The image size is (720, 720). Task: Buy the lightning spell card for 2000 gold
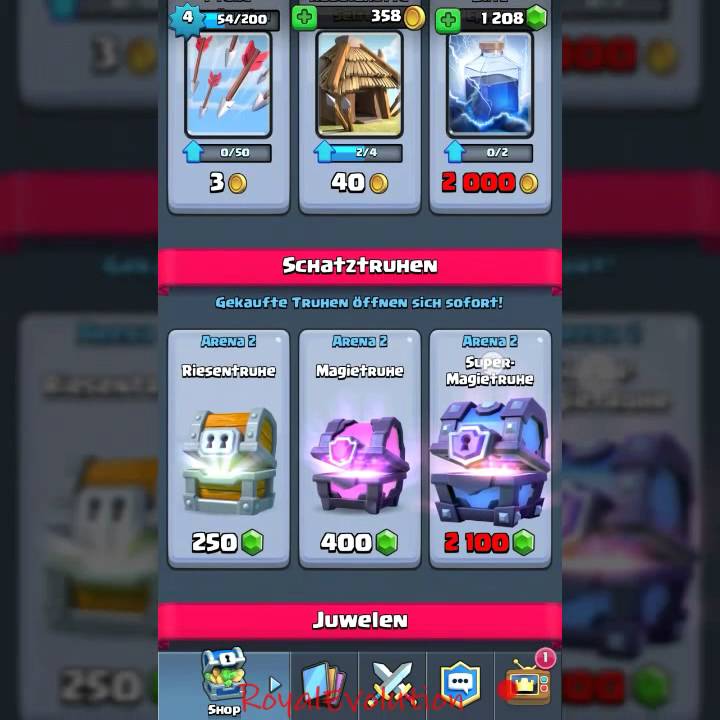tap(489, 120)
